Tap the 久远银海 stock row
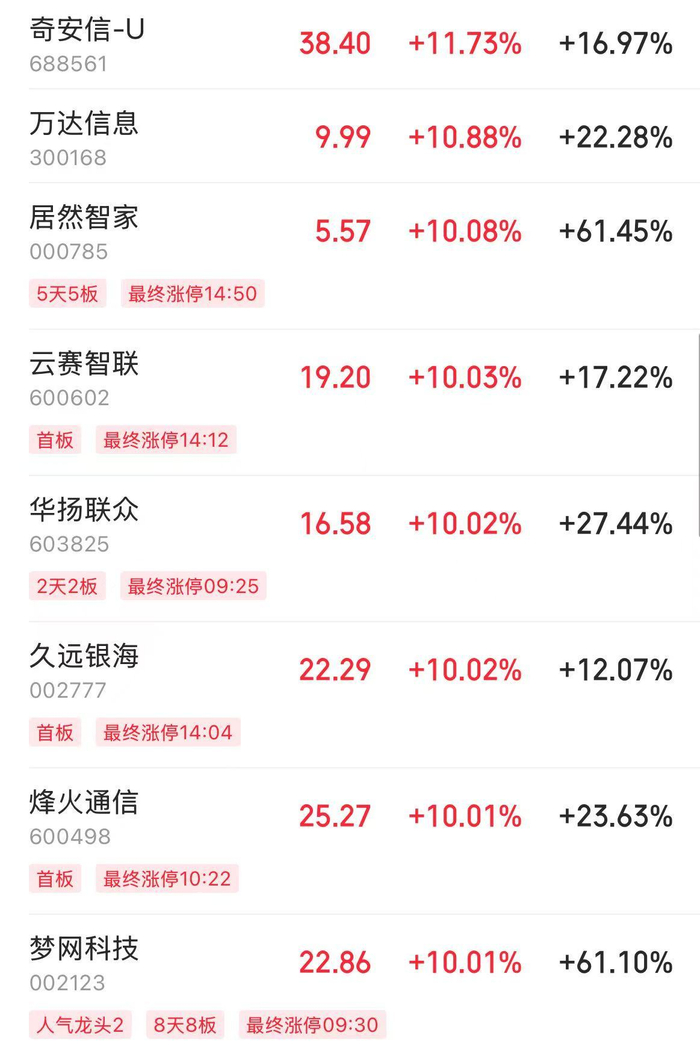This screenshot has height=1059, width=700. click(x=84, y=656)
